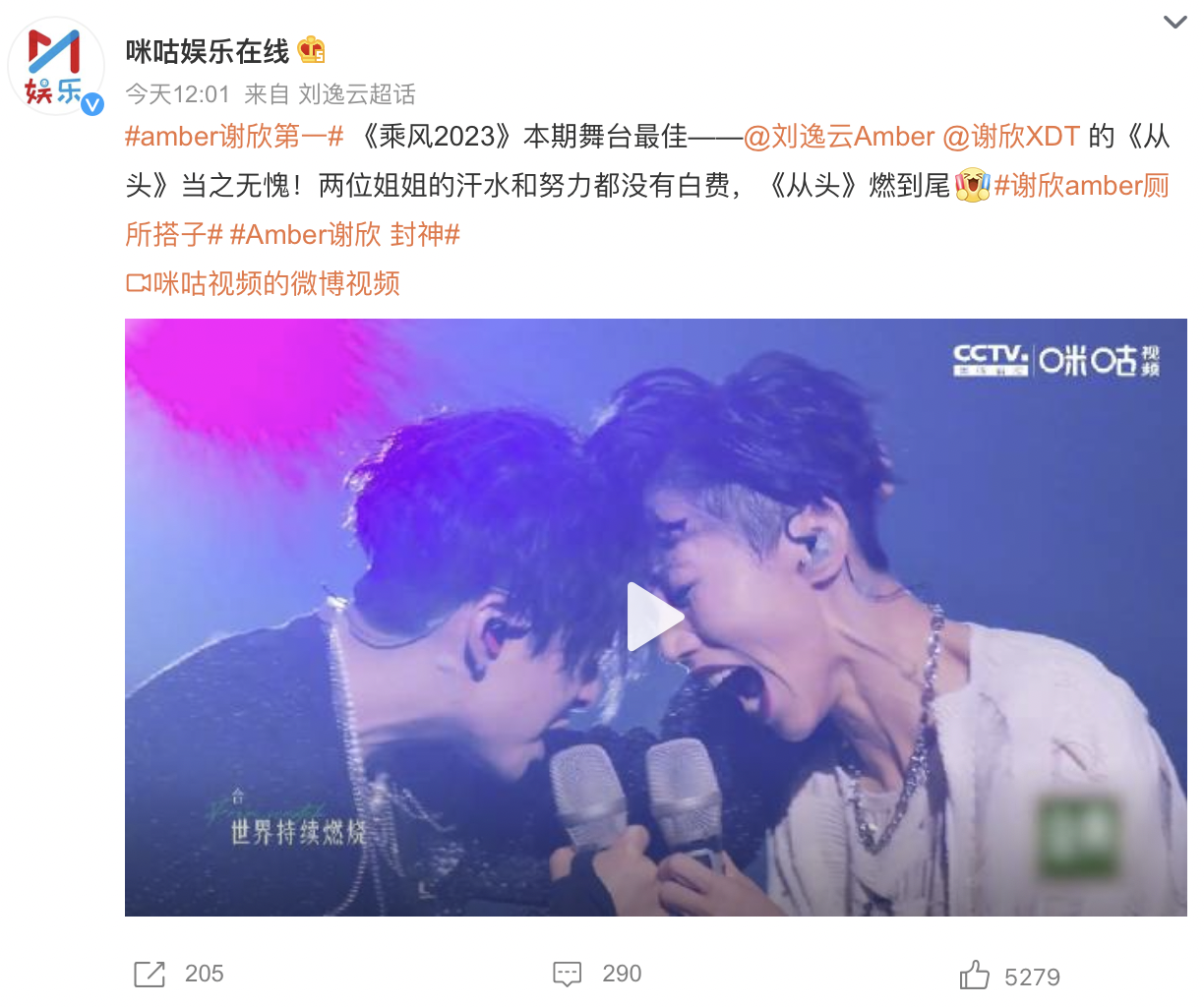Open hashtag #Amber谢欣 封神#

click(344, 235)
